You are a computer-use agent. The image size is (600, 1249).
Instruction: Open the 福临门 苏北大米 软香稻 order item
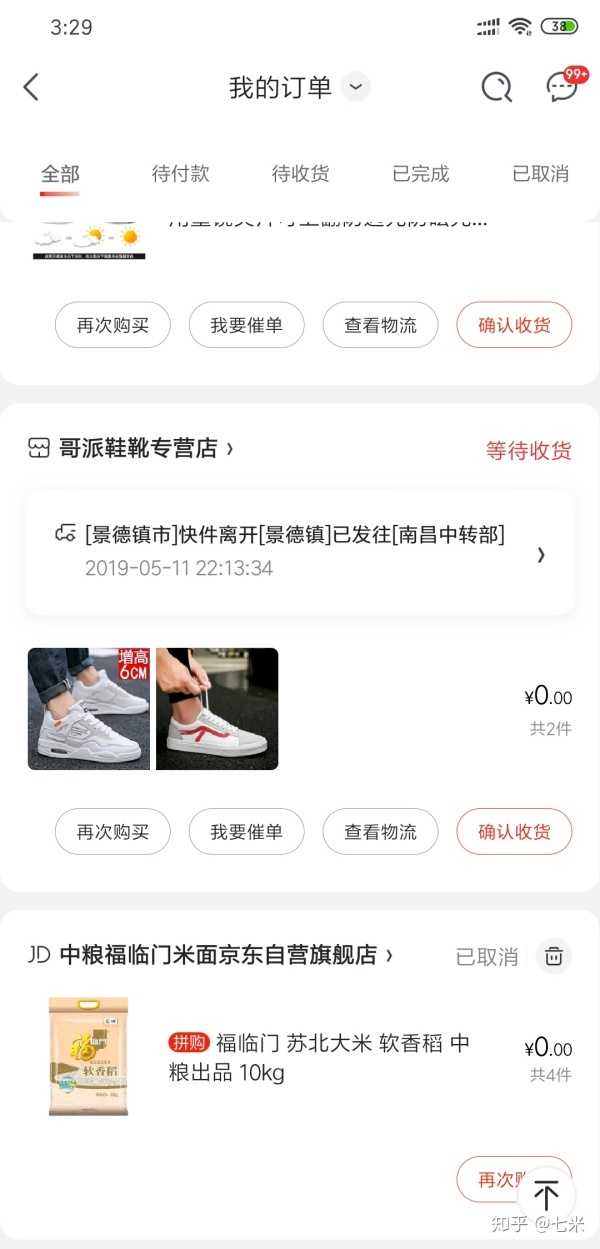(318, 1058)
